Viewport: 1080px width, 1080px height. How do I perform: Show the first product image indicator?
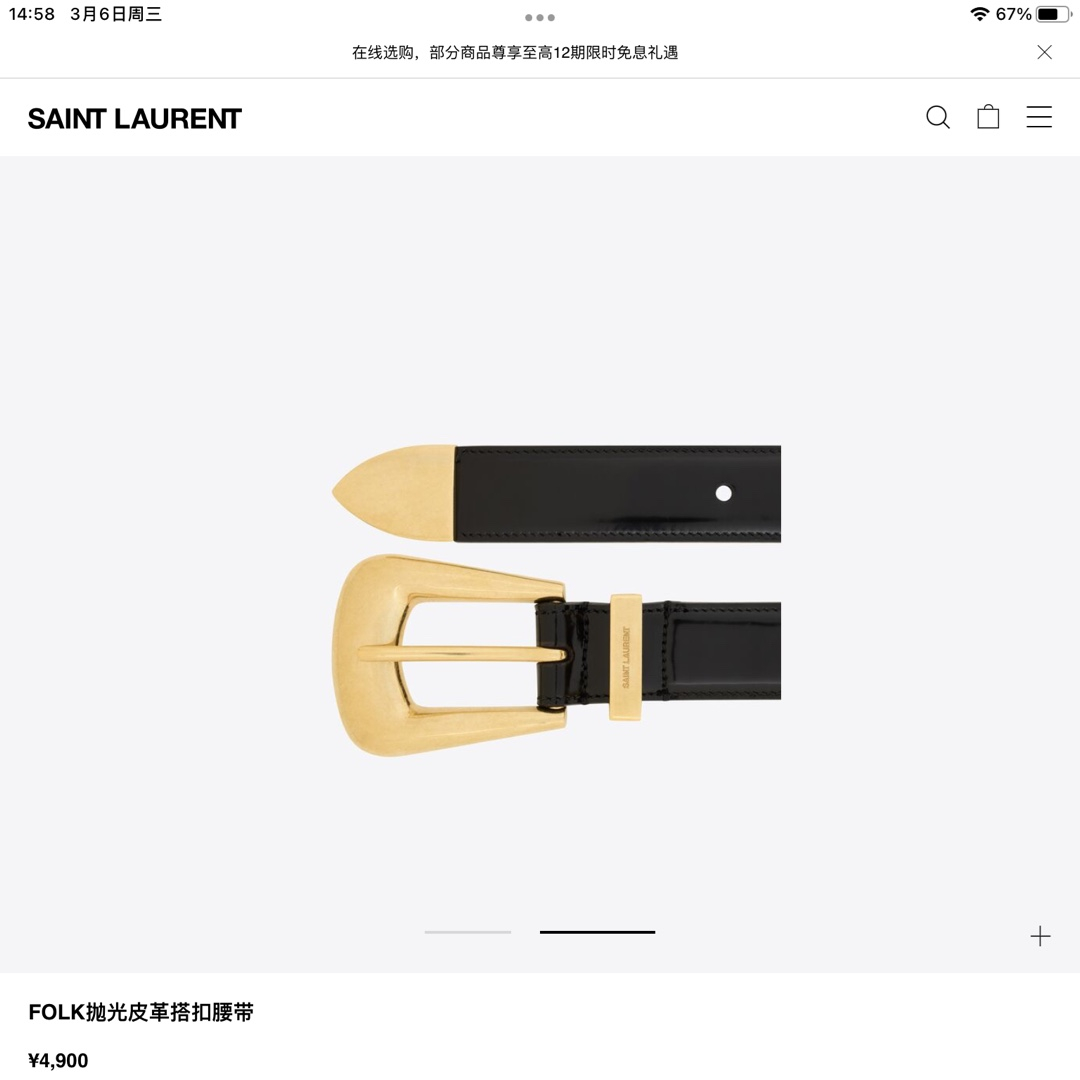pos(467,932)
